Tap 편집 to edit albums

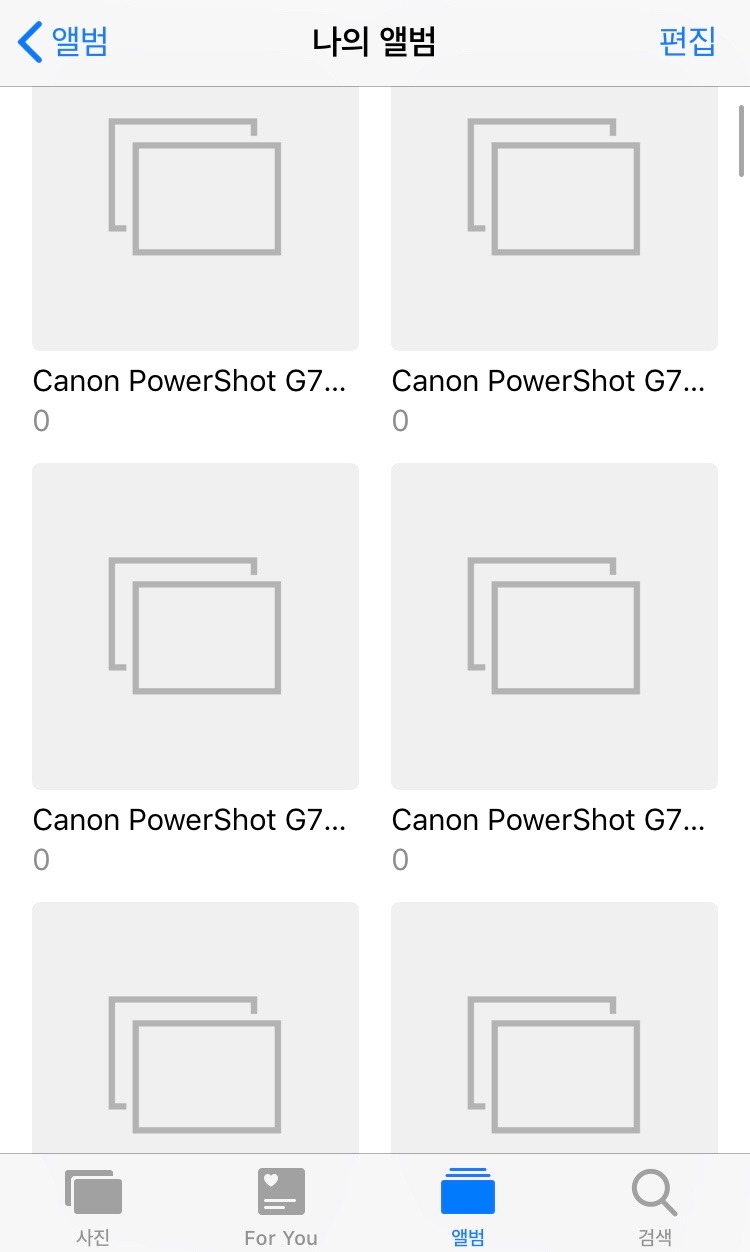[x=687, y=42]
